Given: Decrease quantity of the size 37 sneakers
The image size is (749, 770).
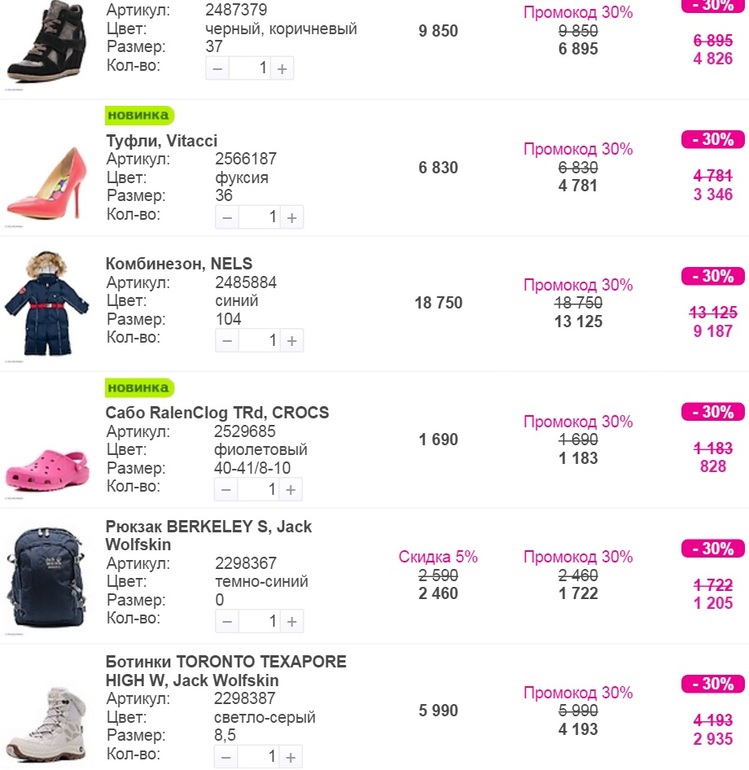Looking at the screenshot, I should (217, 68).
